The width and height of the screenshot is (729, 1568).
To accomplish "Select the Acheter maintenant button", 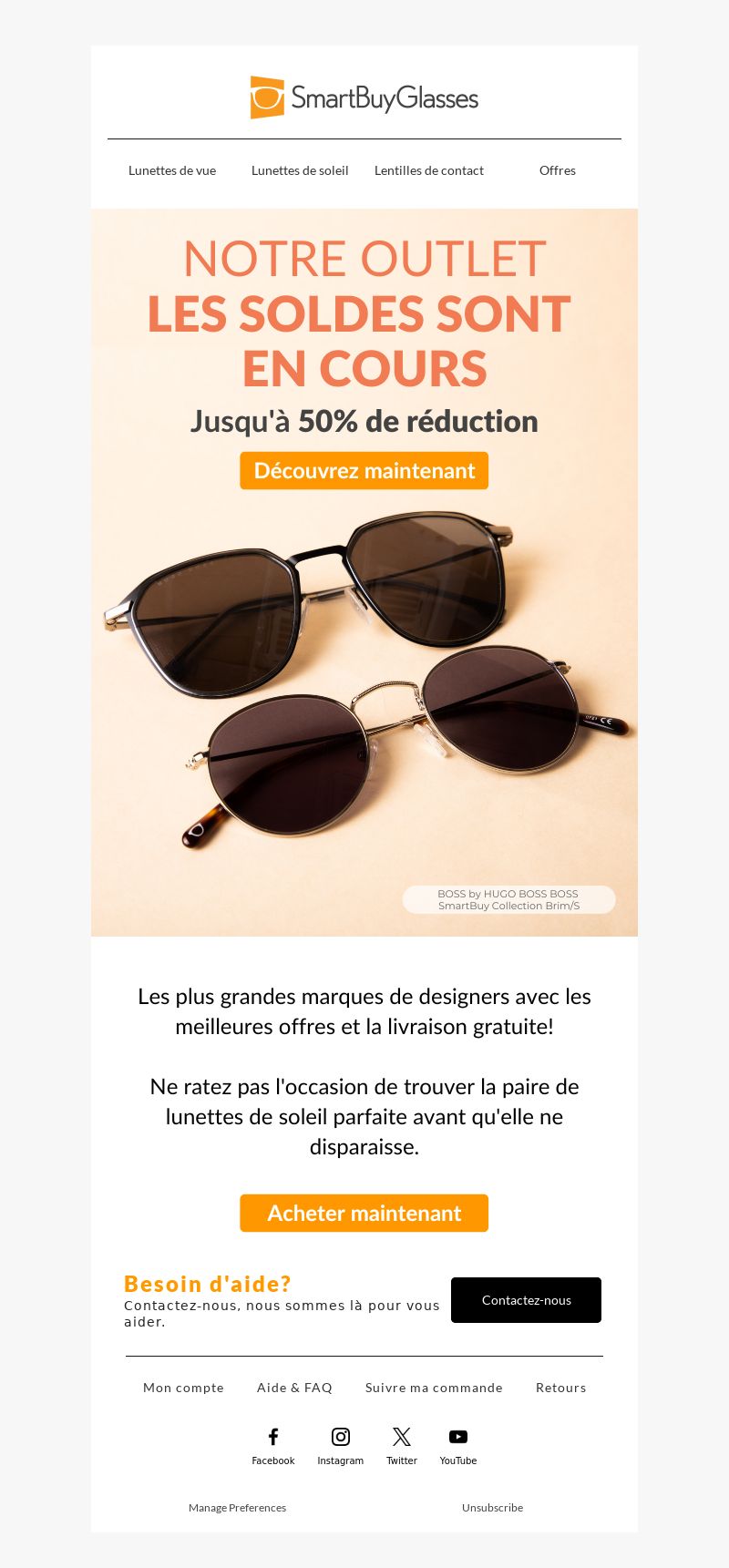I will tap(364, 1214).
